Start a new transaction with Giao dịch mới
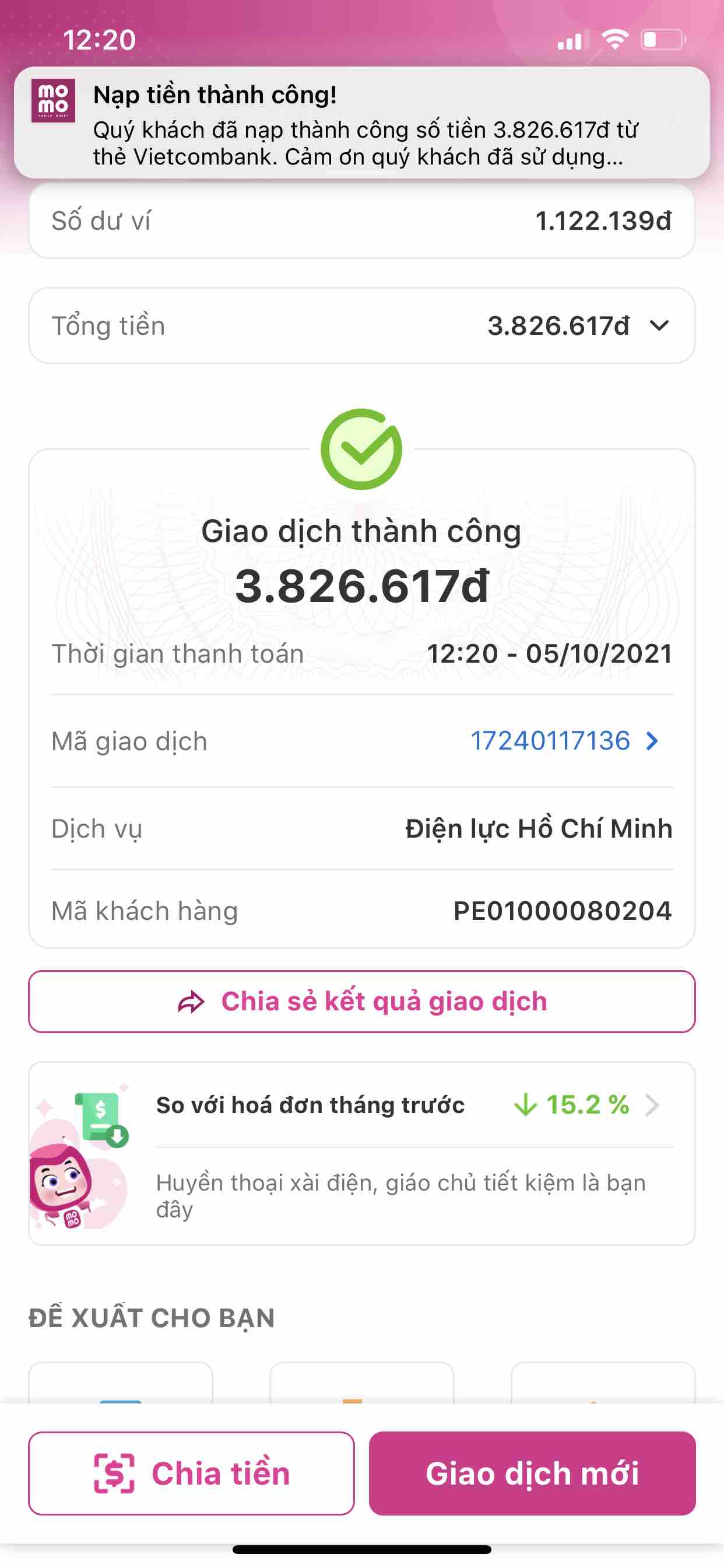The width and height of the screenshot is (724, 1568). (x=532, y=1473)
